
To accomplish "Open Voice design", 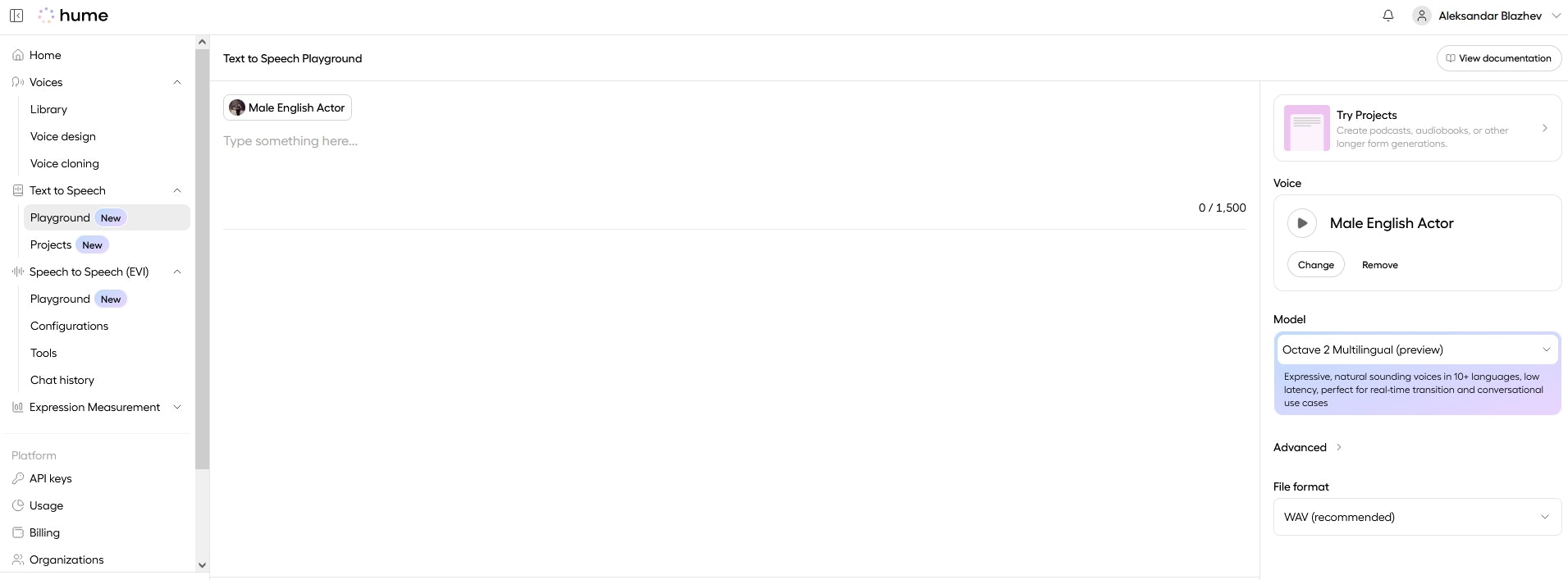I will coord(63,136).
